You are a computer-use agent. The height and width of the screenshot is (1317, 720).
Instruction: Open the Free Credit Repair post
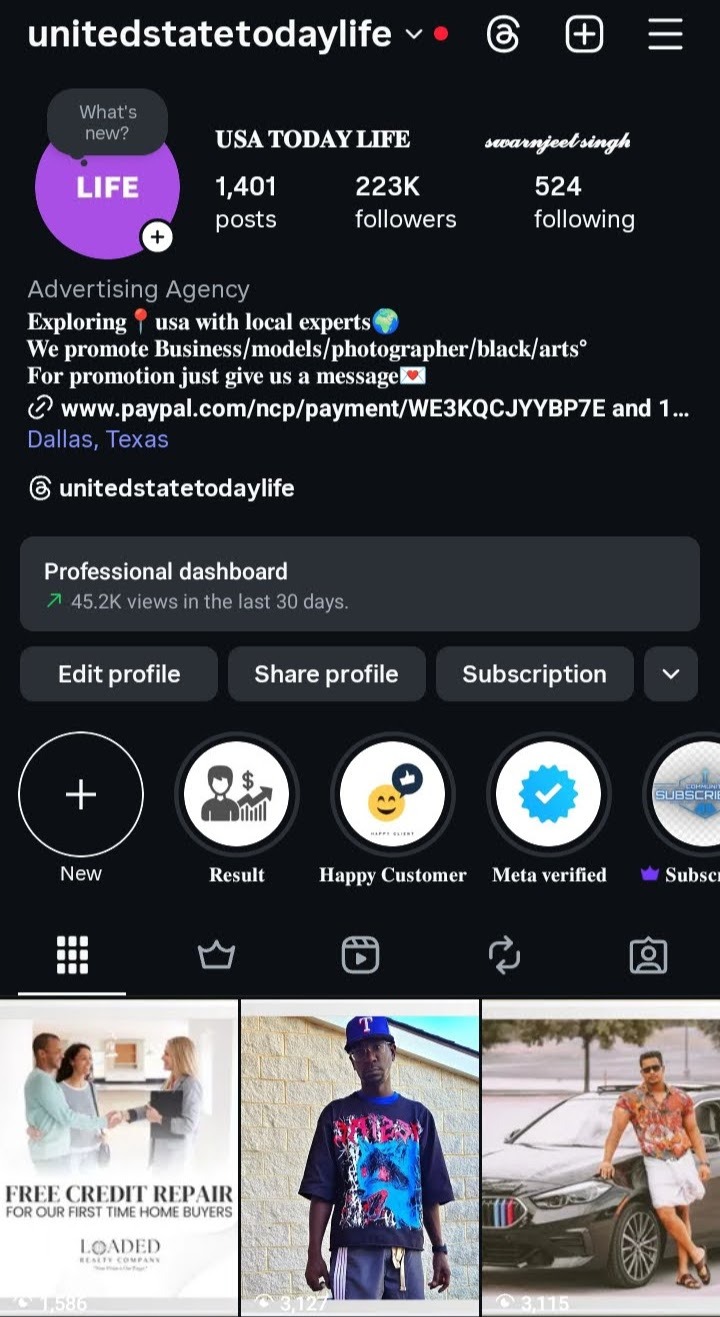click(x=118, y=1155)
